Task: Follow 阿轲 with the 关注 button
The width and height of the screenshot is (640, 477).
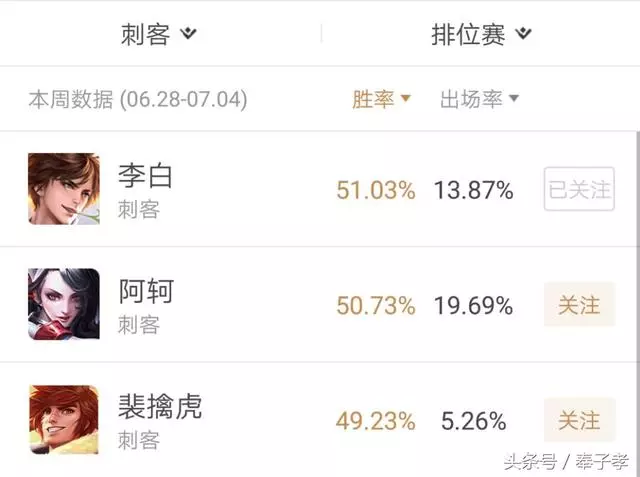Action: tap(578, 304)
